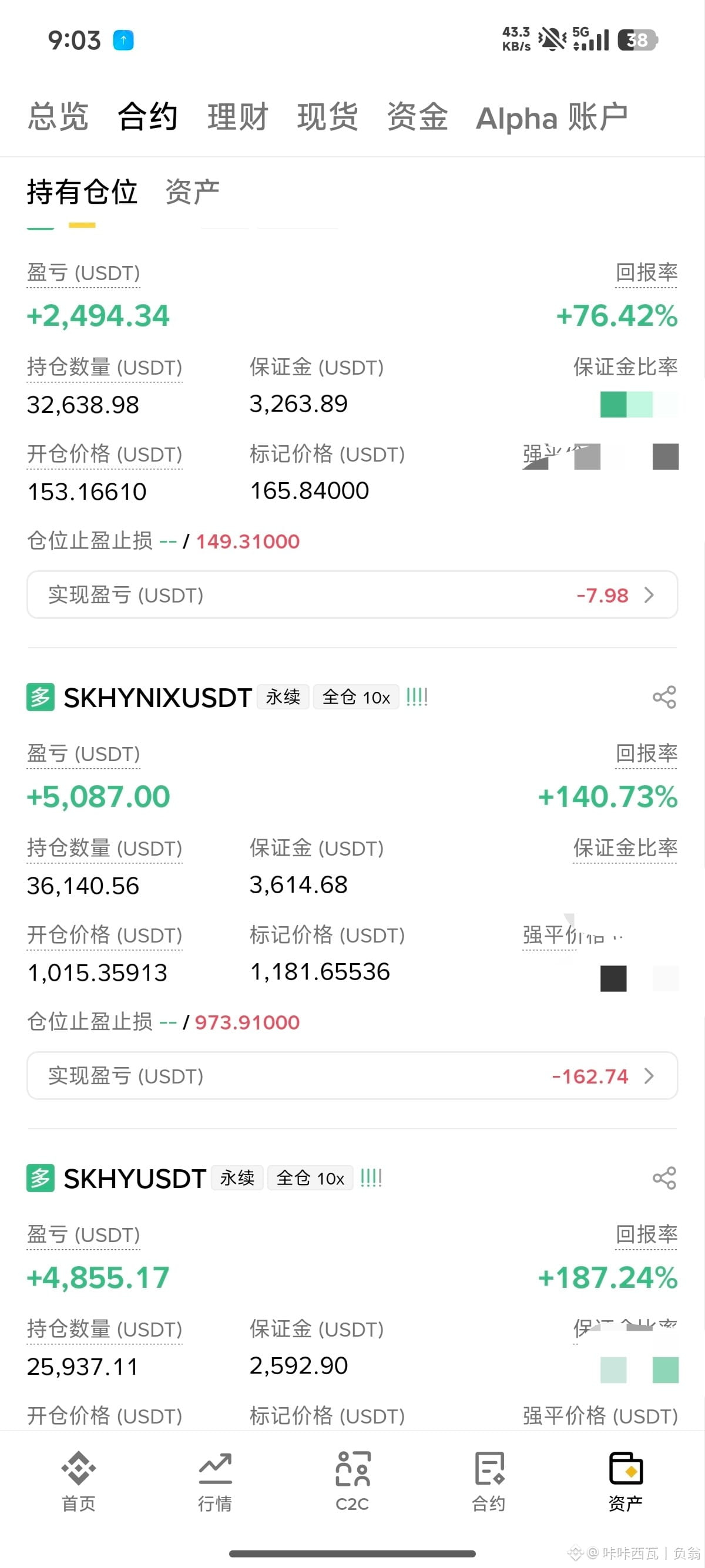Switch to the 资产 sub-tab under 合约
This screenshot has width=705, height=1568.
tap(192, 191)
